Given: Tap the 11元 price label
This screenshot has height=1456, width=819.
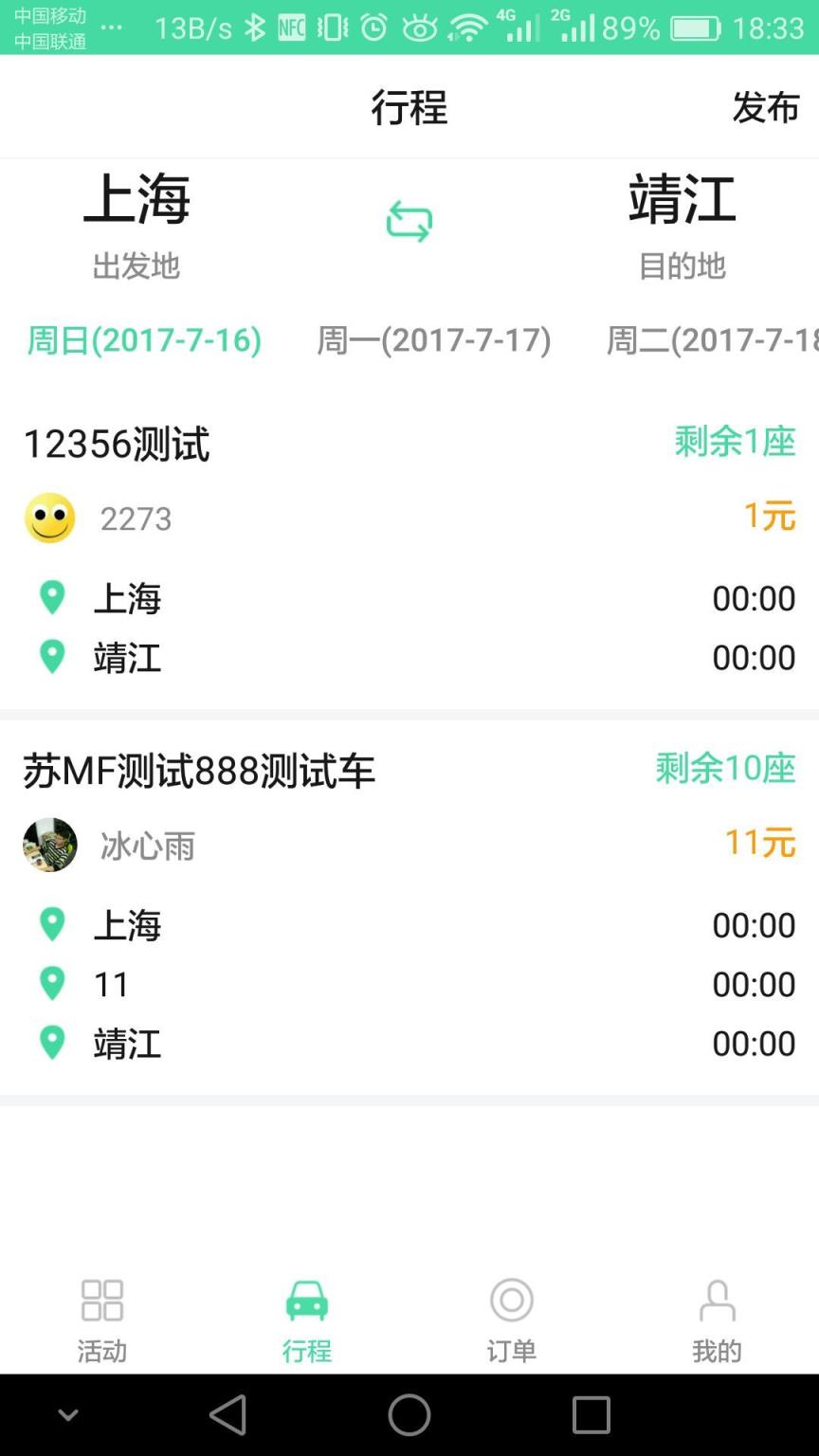Looking at the screenshot, I should 759,842.
